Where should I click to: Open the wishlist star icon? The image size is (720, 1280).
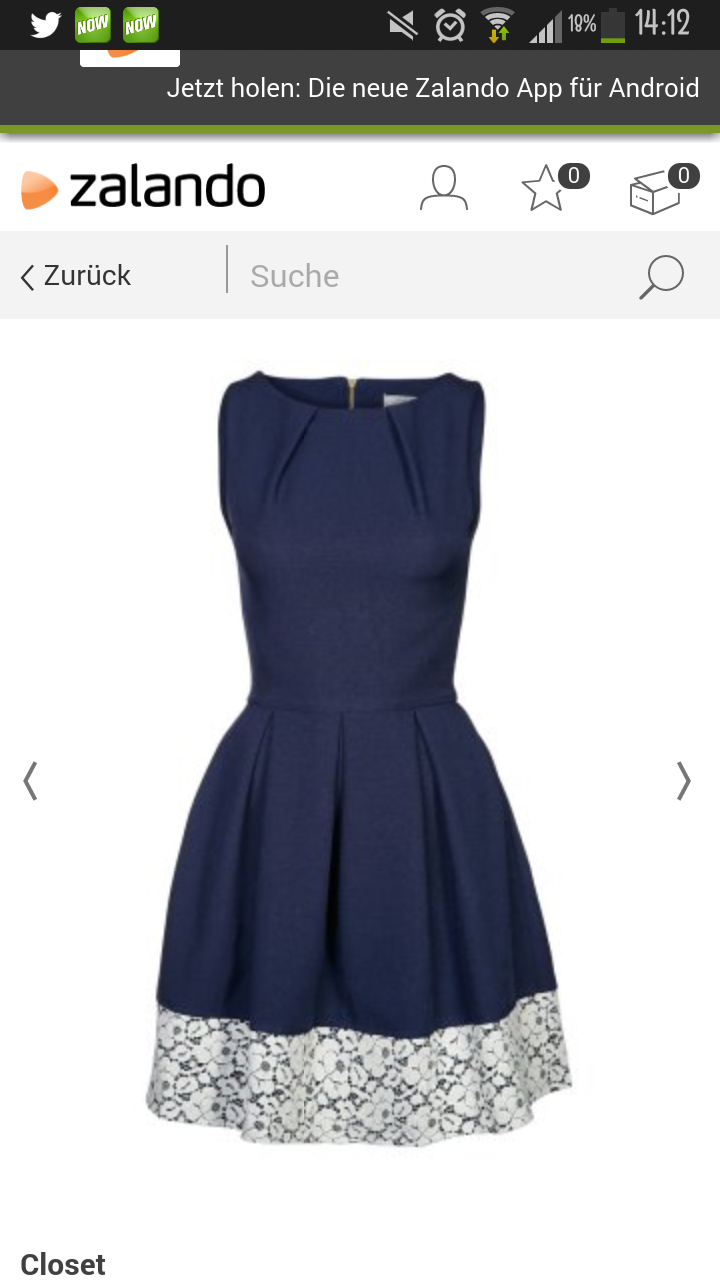(546, 188)
